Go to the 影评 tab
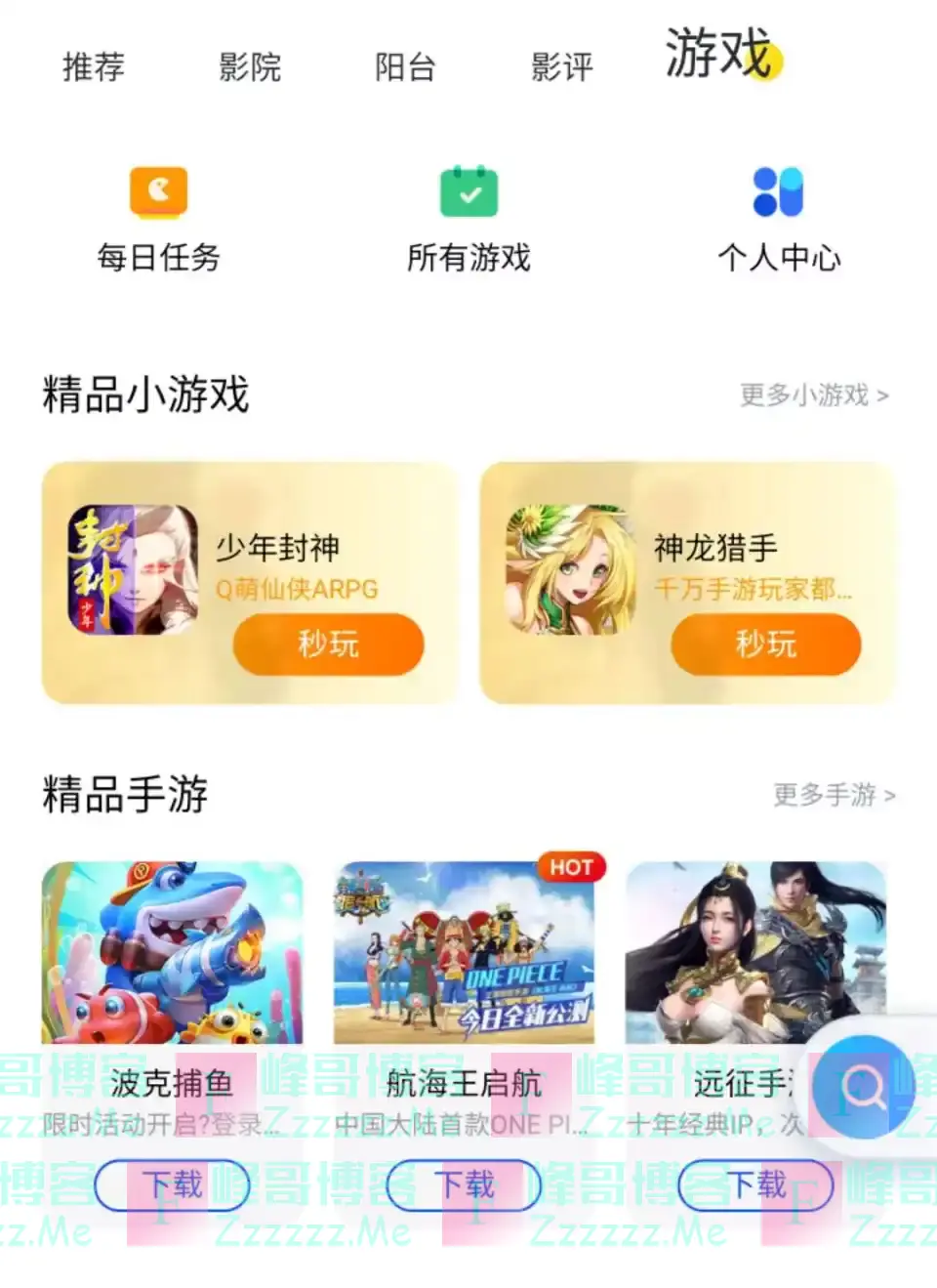This screenshot has width=937, height=1288. pos(561,67)
